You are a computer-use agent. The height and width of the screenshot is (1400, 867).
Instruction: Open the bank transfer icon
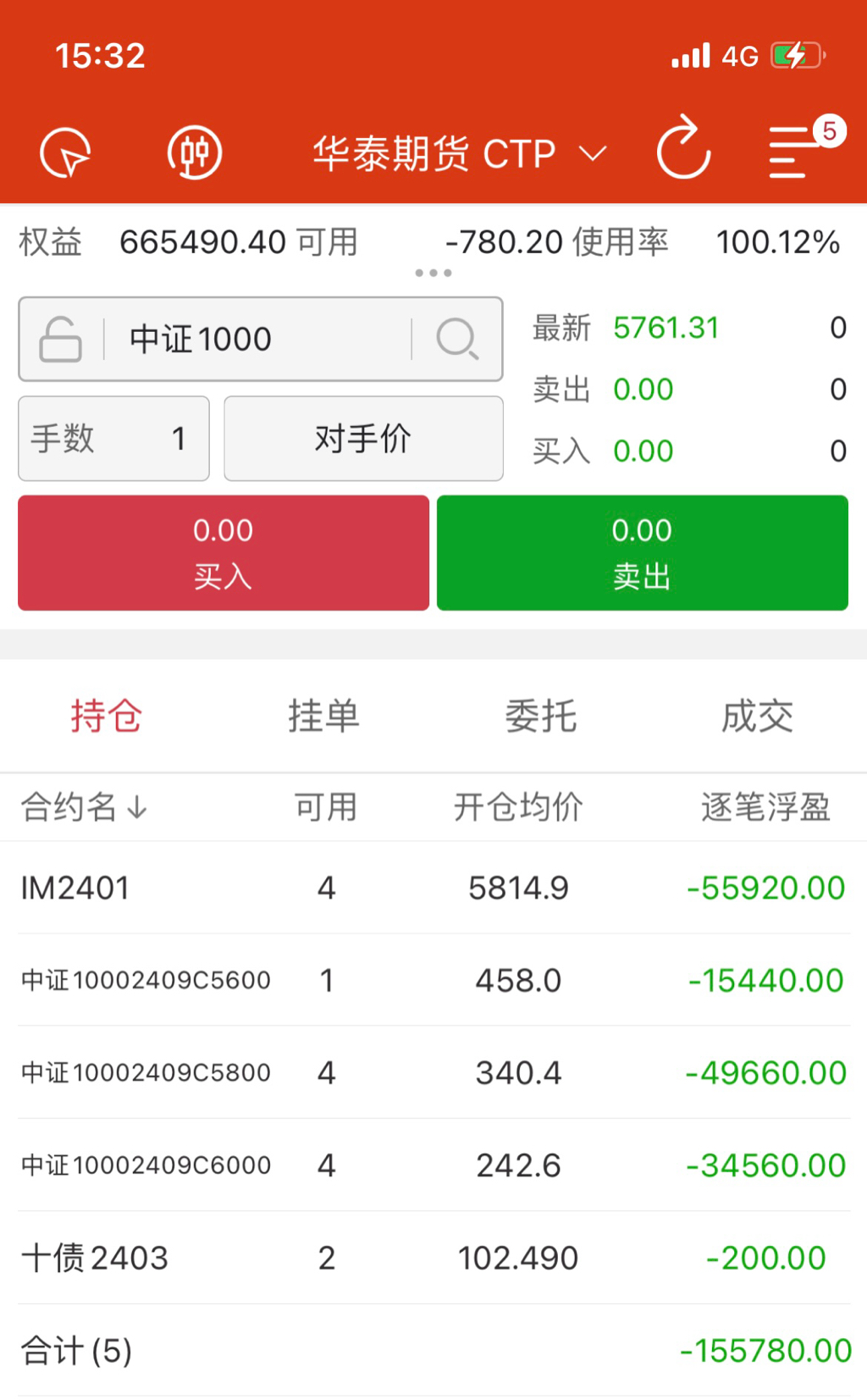click(x=194, y=153)
